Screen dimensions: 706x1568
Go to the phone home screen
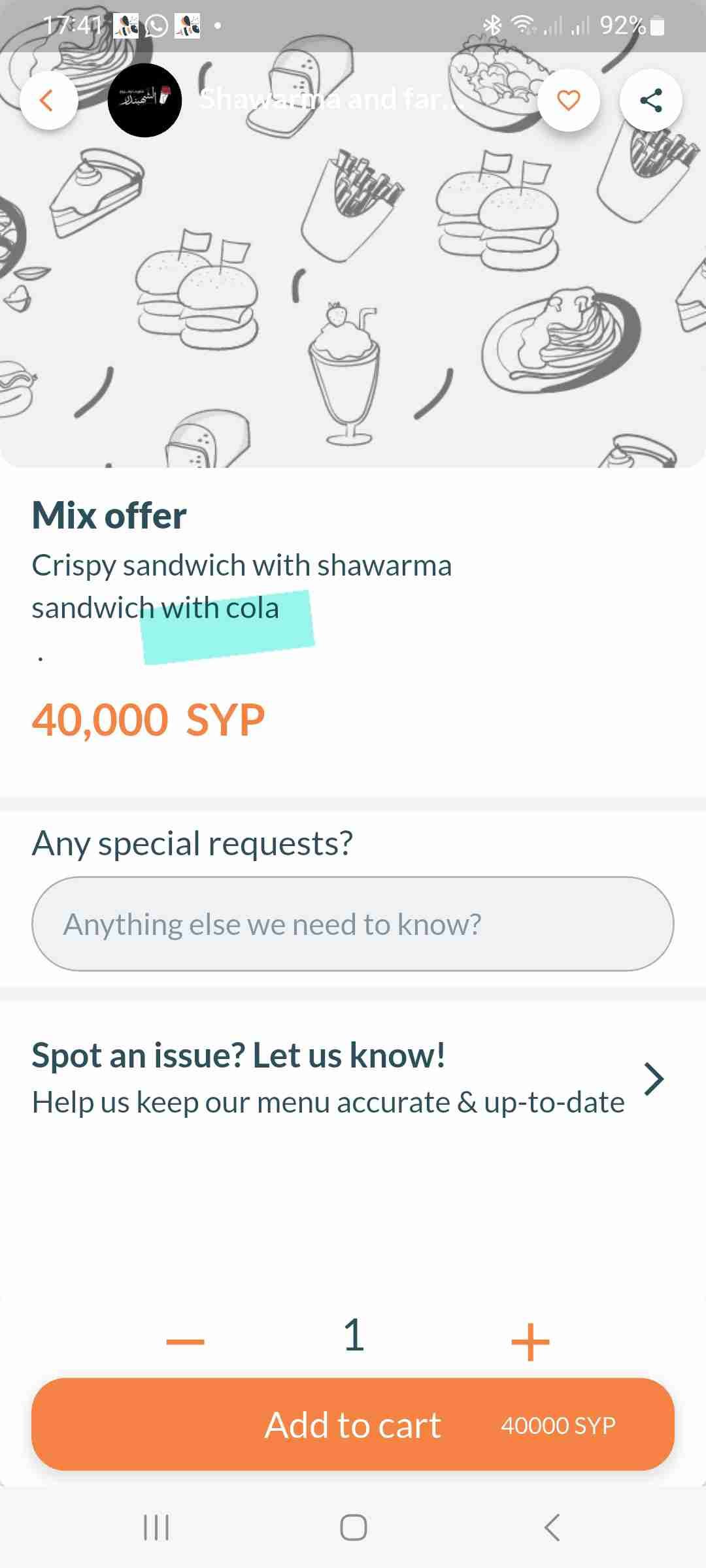click(x=353, y=1527)
